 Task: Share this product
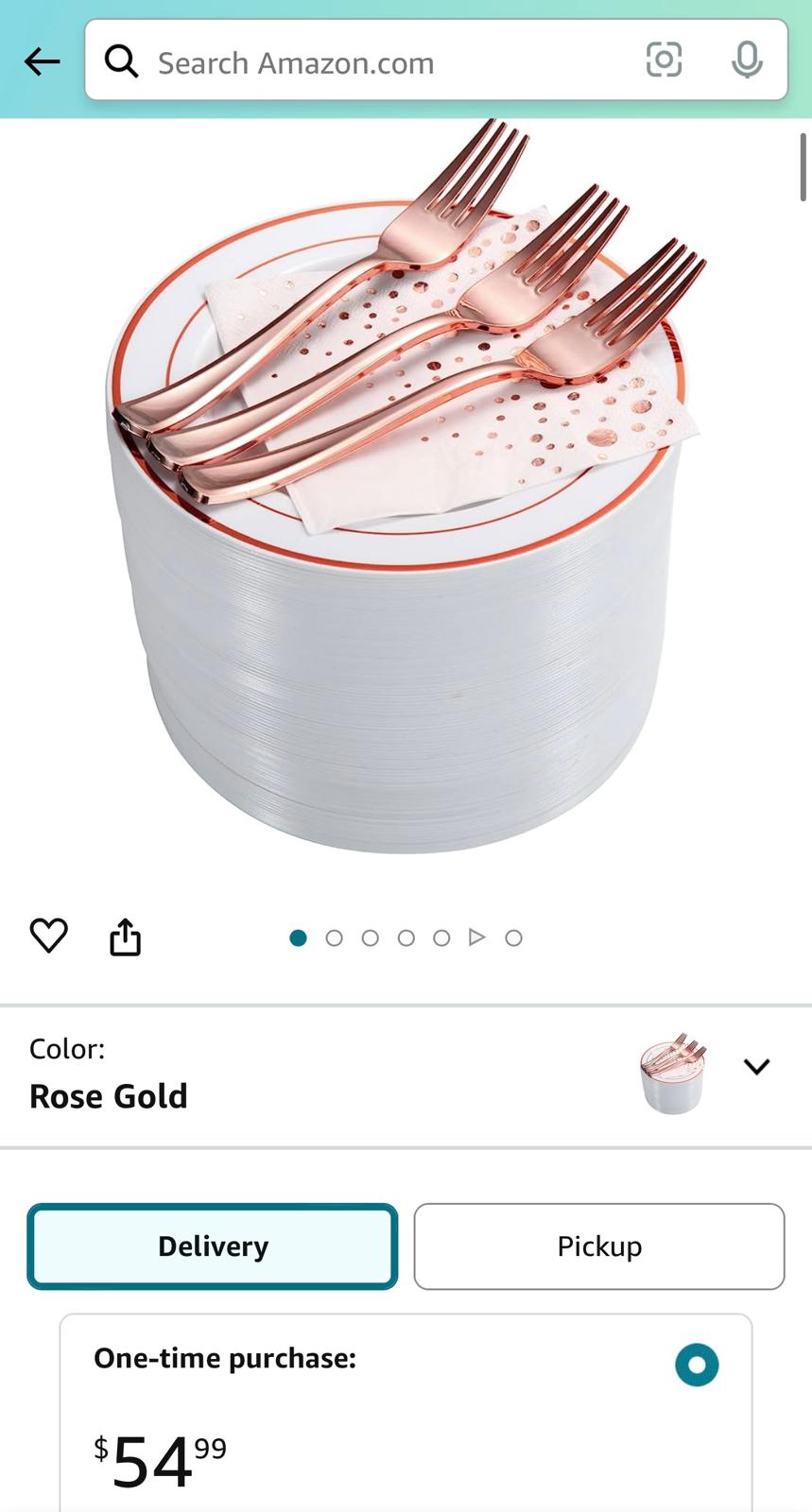[125, 937]
